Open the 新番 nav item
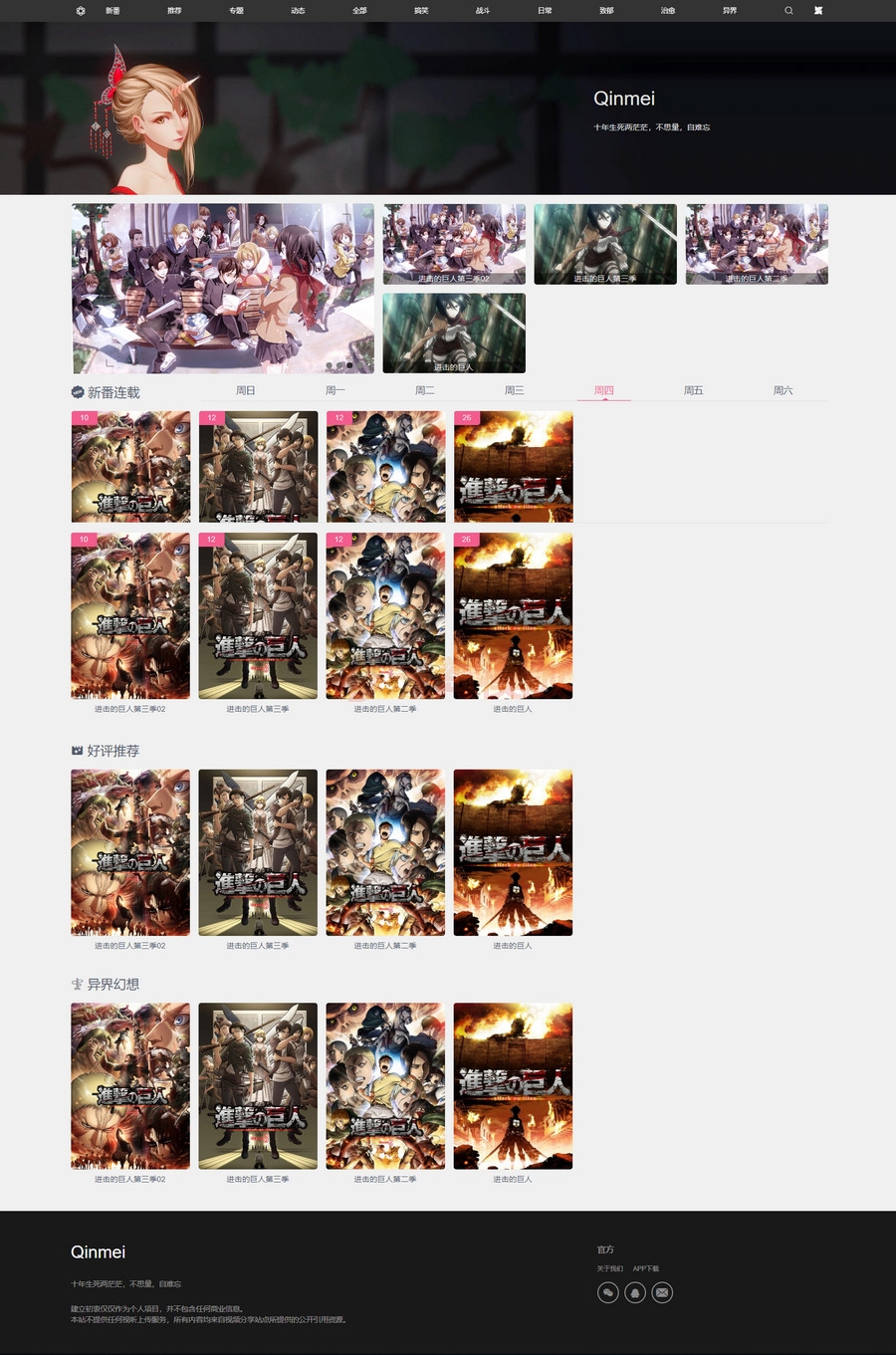The width and height of the screenshot is (896, 1355). coord(112,11)
